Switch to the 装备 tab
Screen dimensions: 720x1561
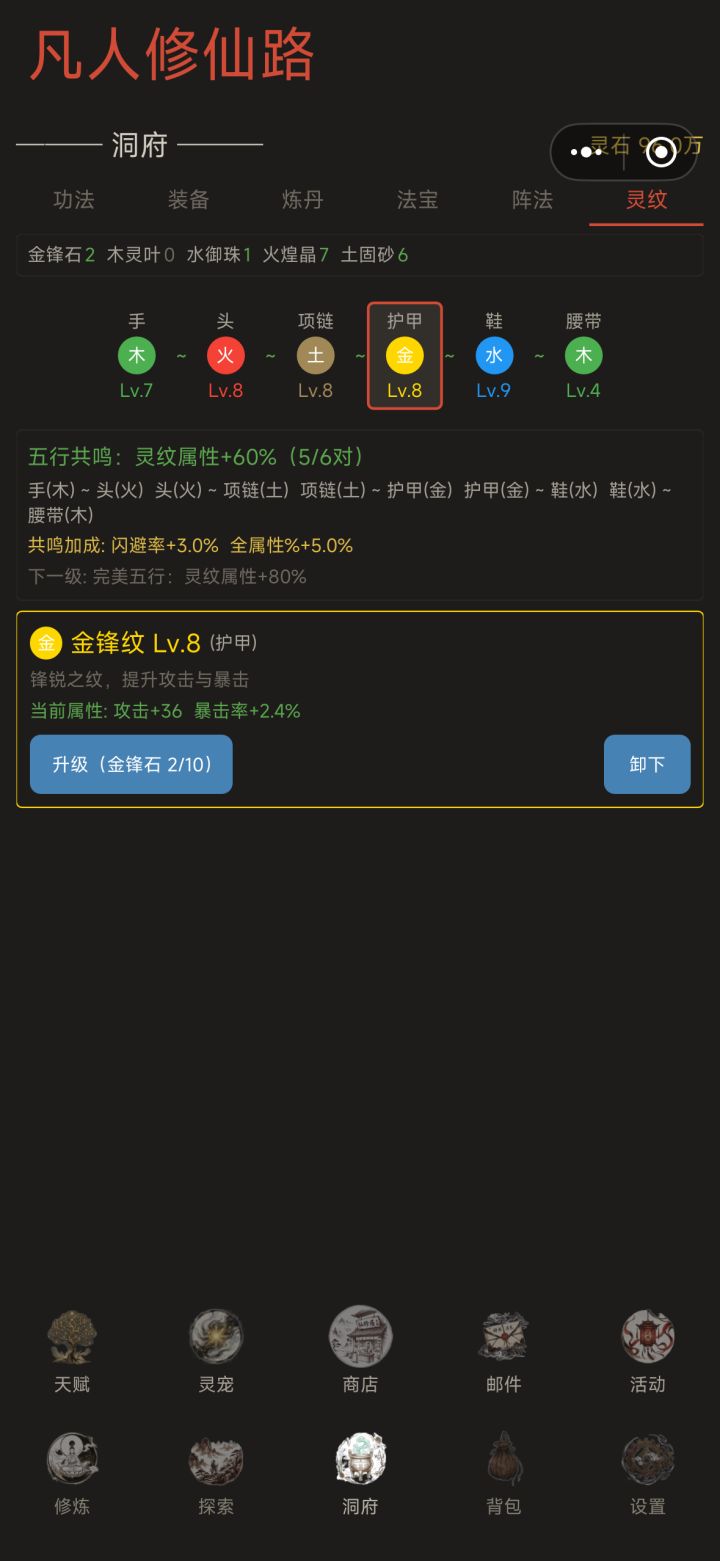click(x=186, y=201)
